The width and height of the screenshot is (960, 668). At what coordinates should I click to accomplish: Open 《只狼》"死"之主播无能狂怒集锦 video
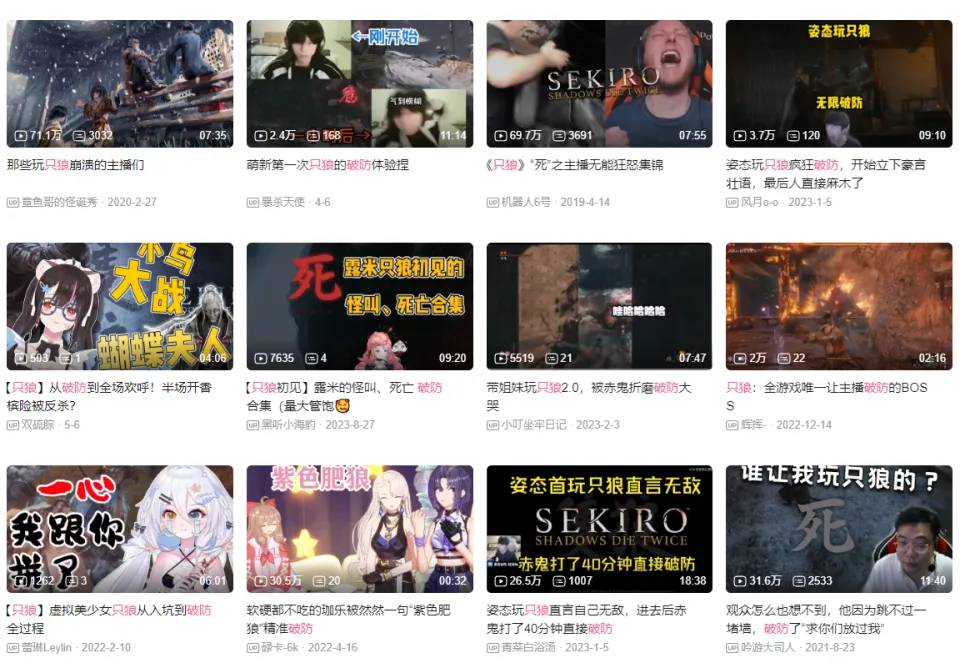point(599,84)
